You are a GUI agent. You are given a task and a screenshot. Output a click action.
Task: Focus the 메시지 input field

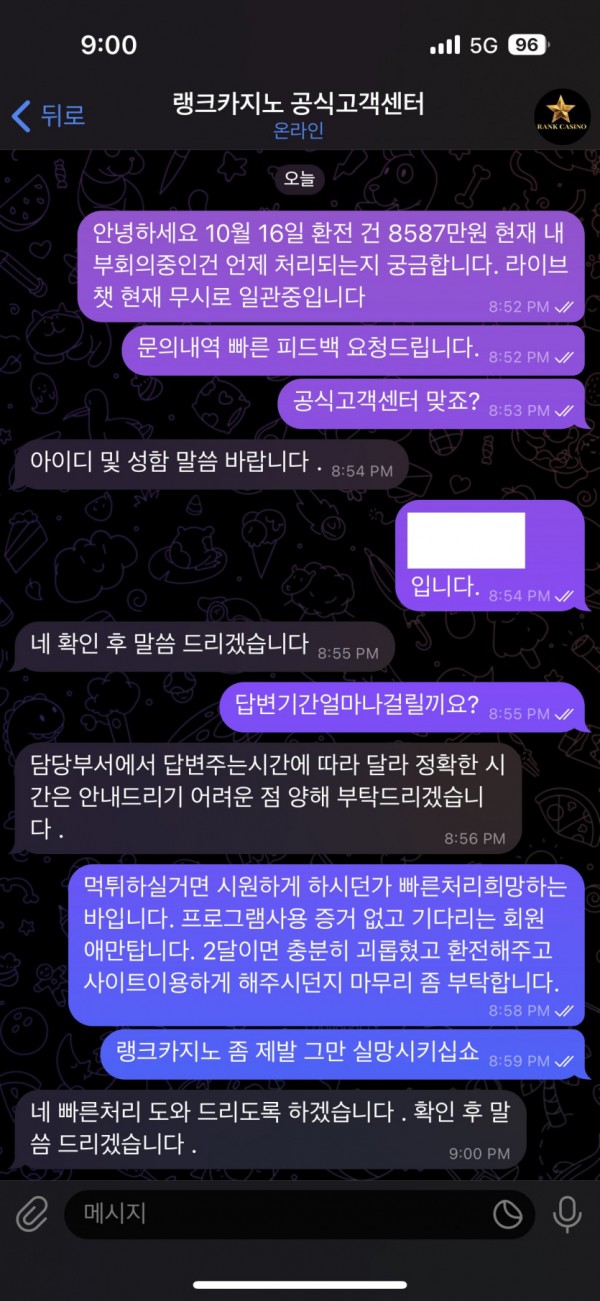click(270, 1214)
